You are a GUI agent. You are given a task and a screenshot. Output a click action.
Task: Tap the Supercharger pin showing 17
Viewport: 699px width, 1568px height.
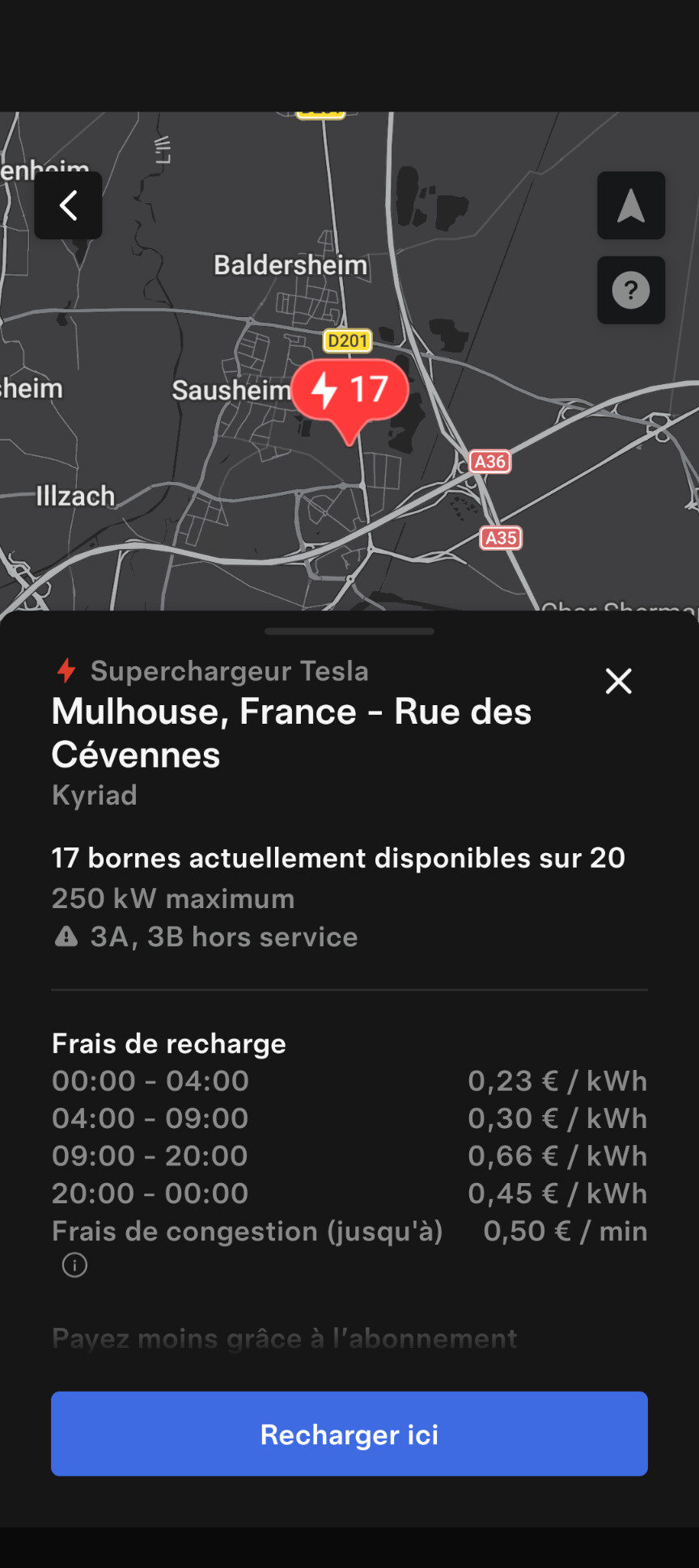coord(350,392)
